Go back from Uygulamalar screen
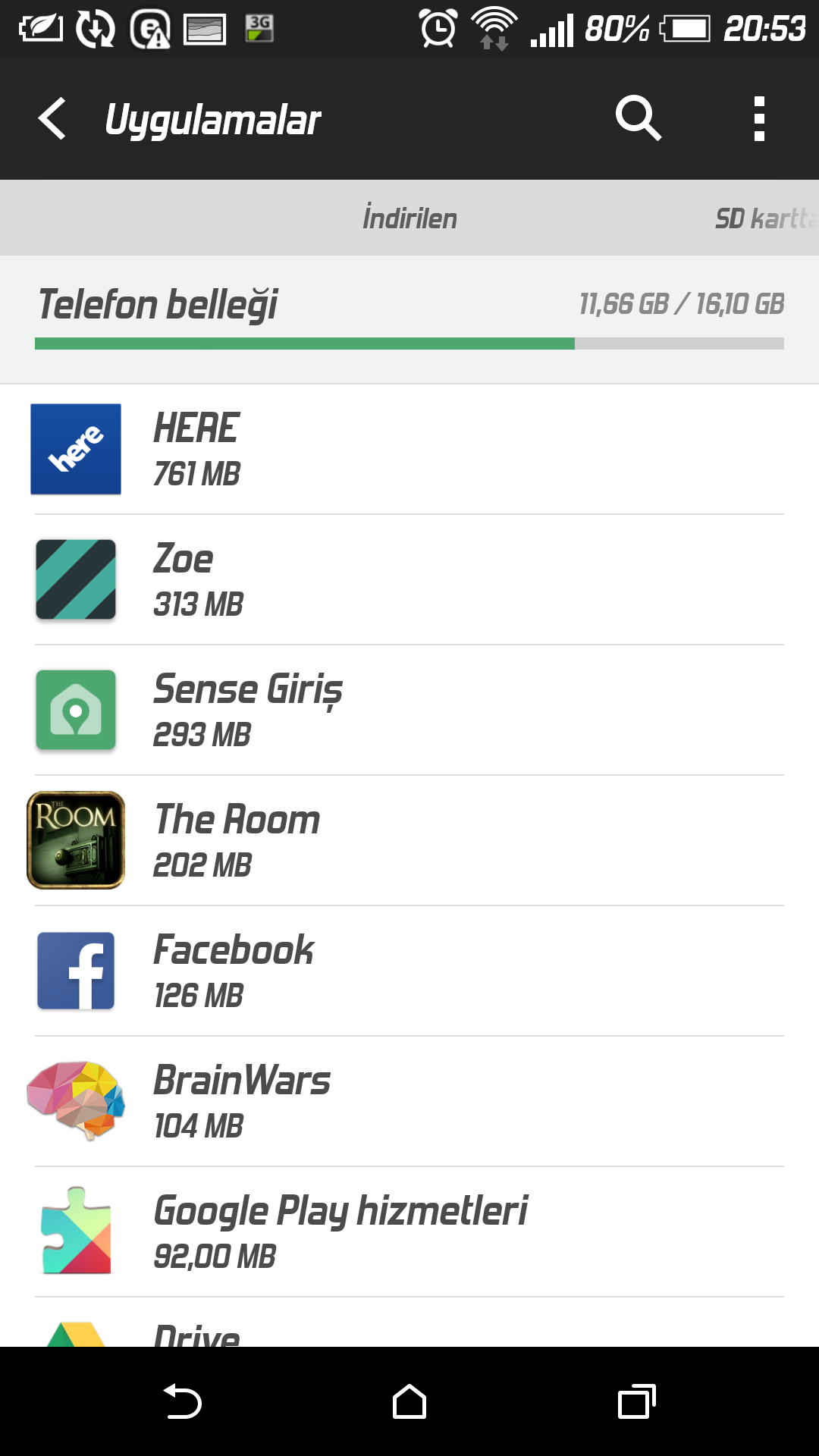 click(52, 119)
